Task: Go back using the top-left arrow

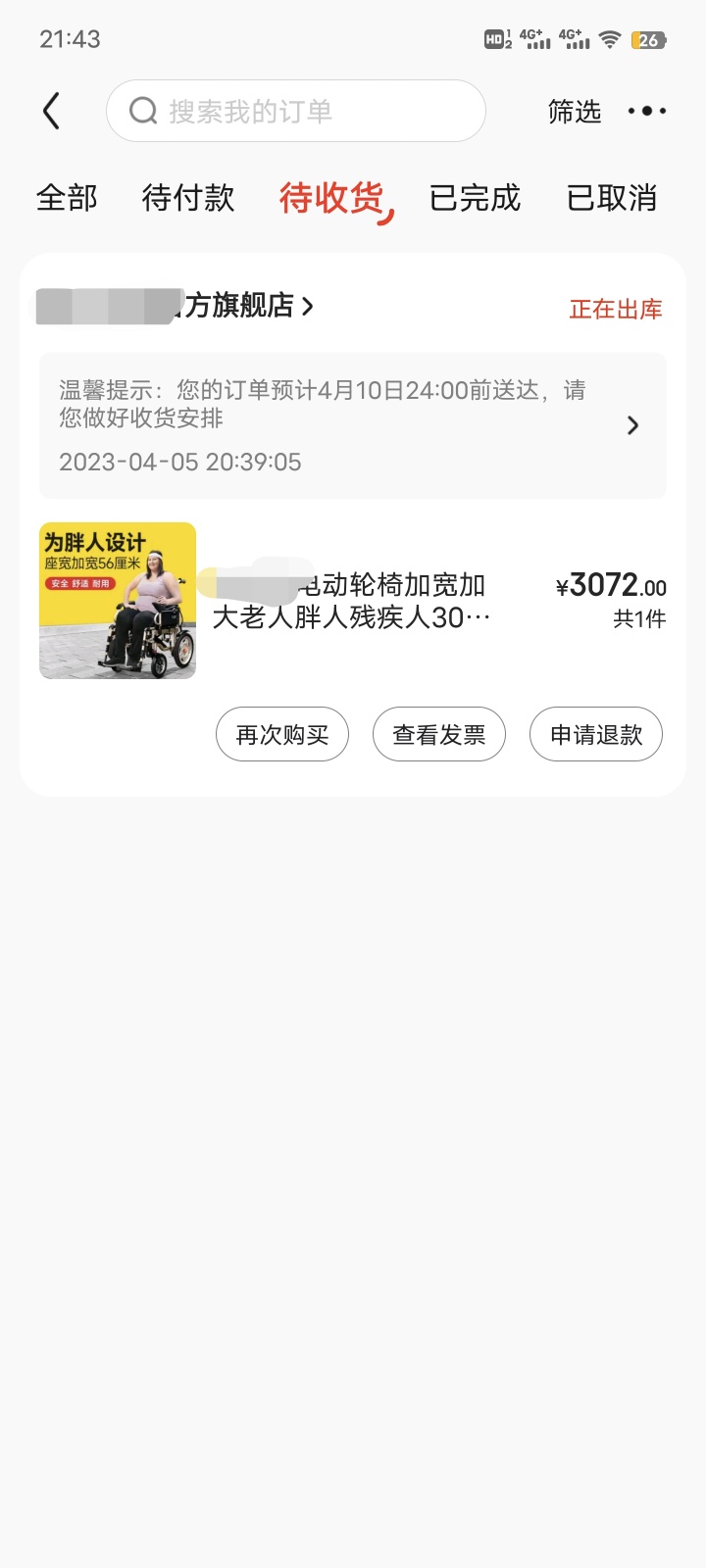Action: (52, 111)
